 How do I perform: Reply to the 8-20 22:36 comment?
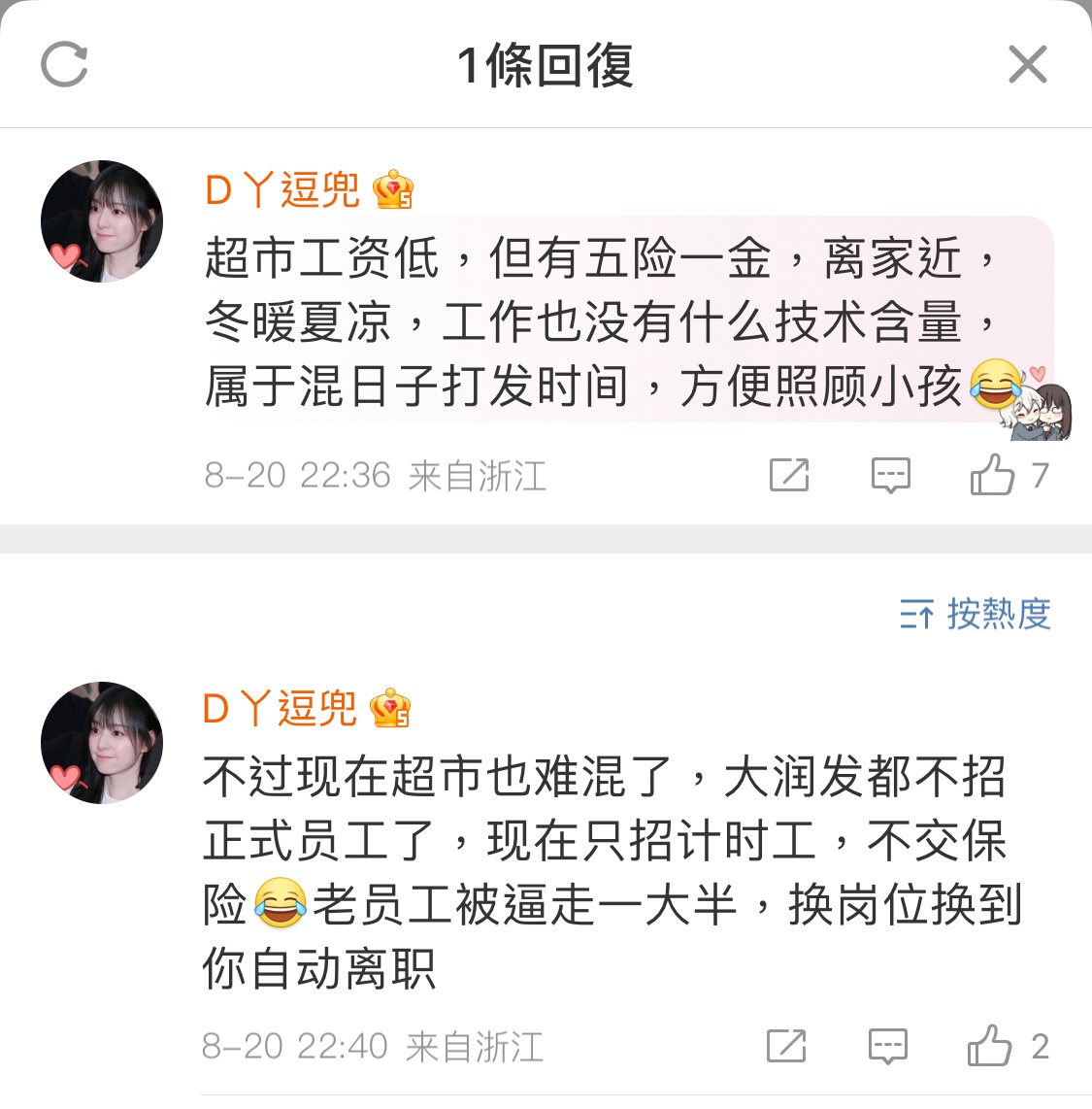tap(890, 475)
